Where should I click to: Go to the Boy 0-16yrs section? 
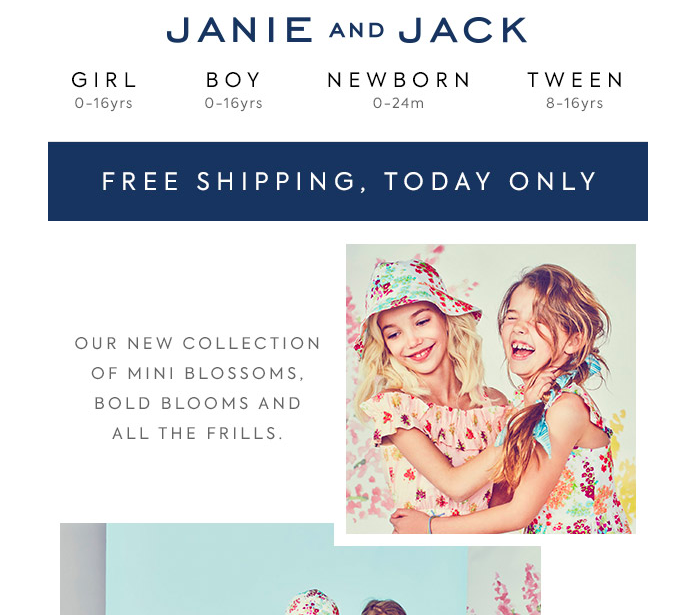[234, 89]
